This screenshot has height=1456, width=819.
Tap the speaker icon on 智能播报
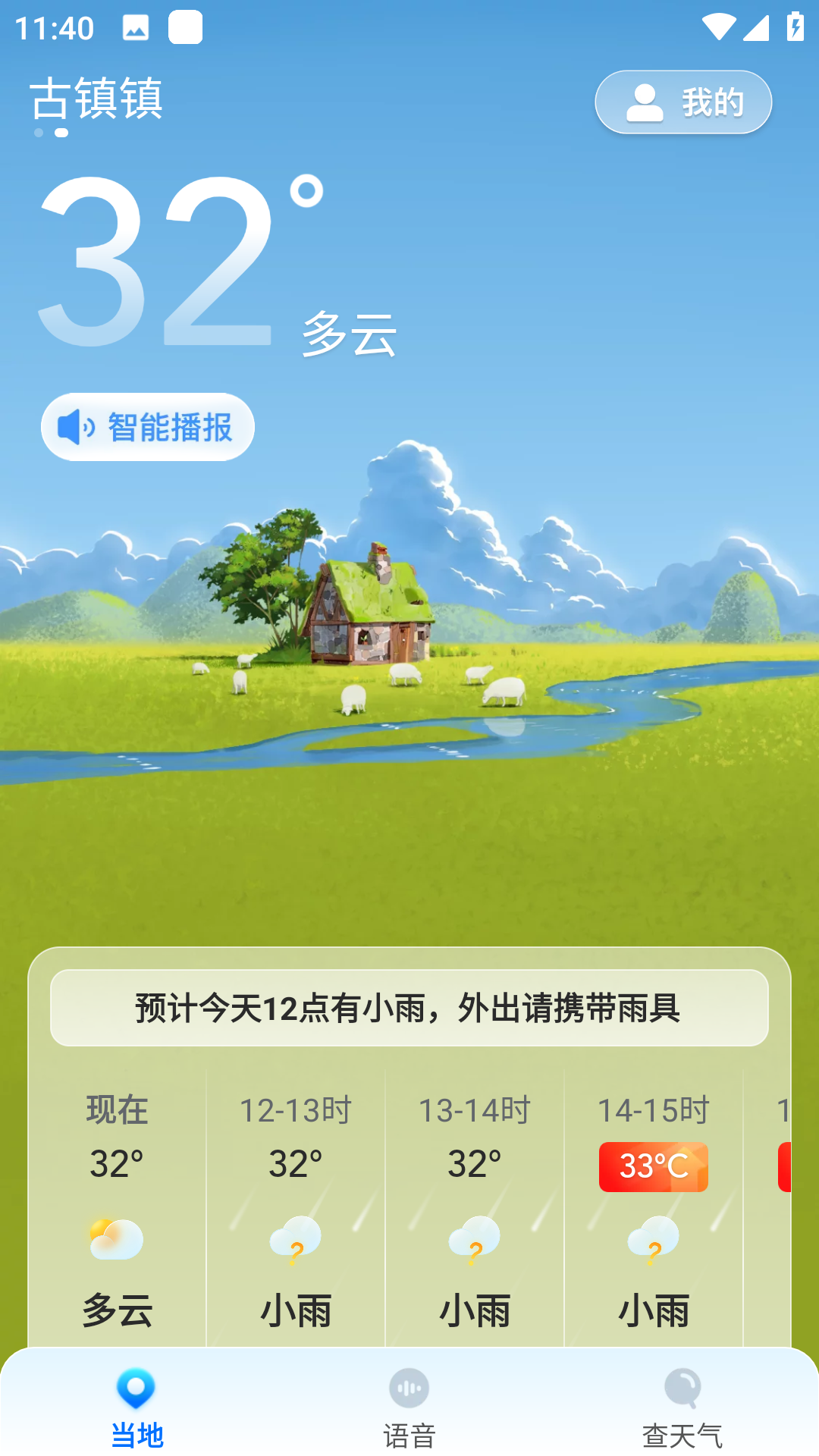point(76,426)
